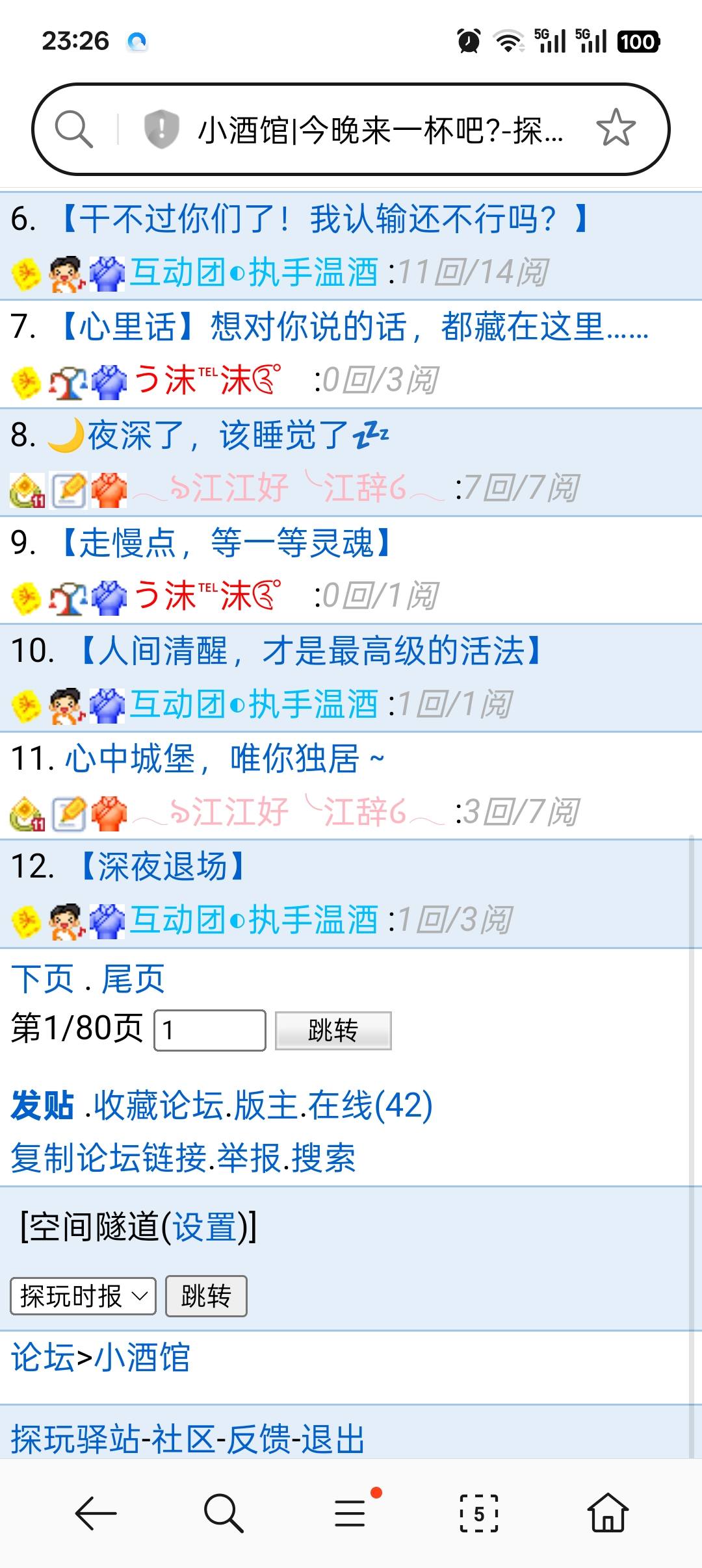
Task: Tap 跳转 button beside page number
Action: (x=333, y=1030)
